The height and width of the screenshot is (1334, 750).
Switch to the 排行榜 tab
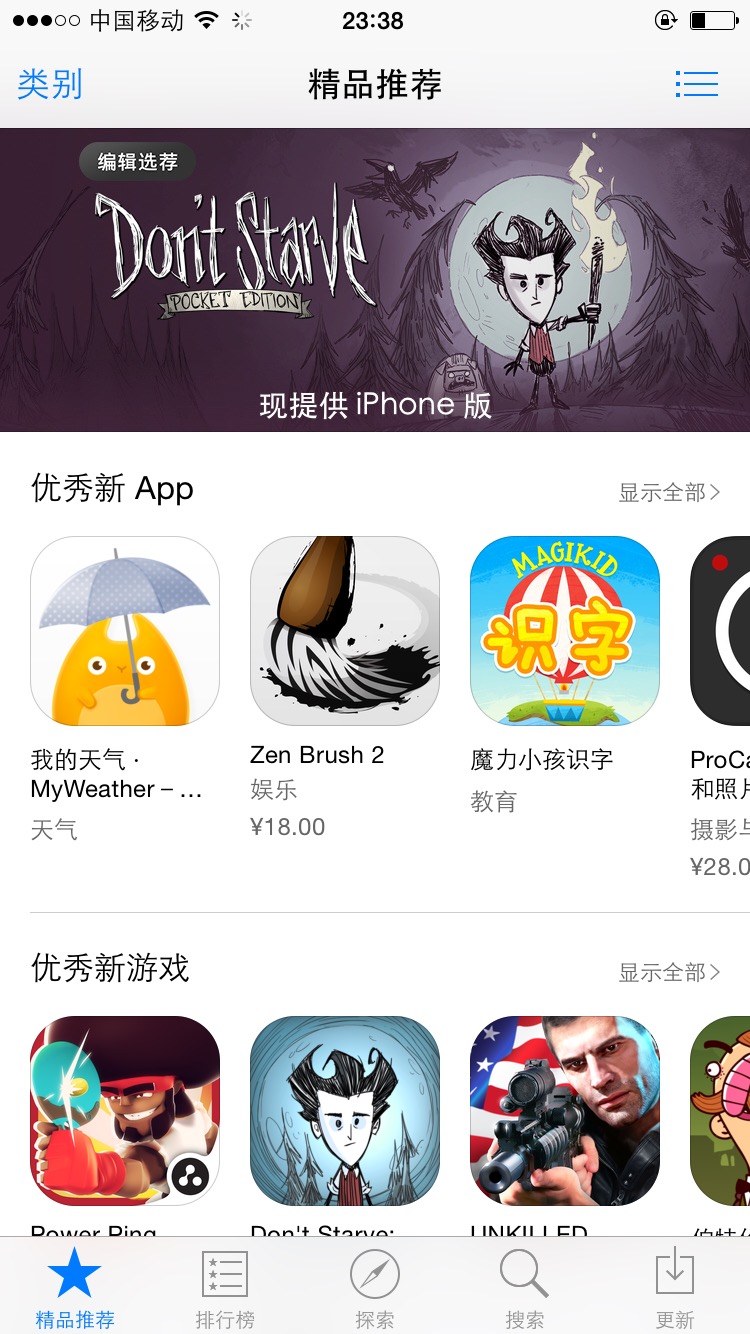click(x=225, y=1290)
